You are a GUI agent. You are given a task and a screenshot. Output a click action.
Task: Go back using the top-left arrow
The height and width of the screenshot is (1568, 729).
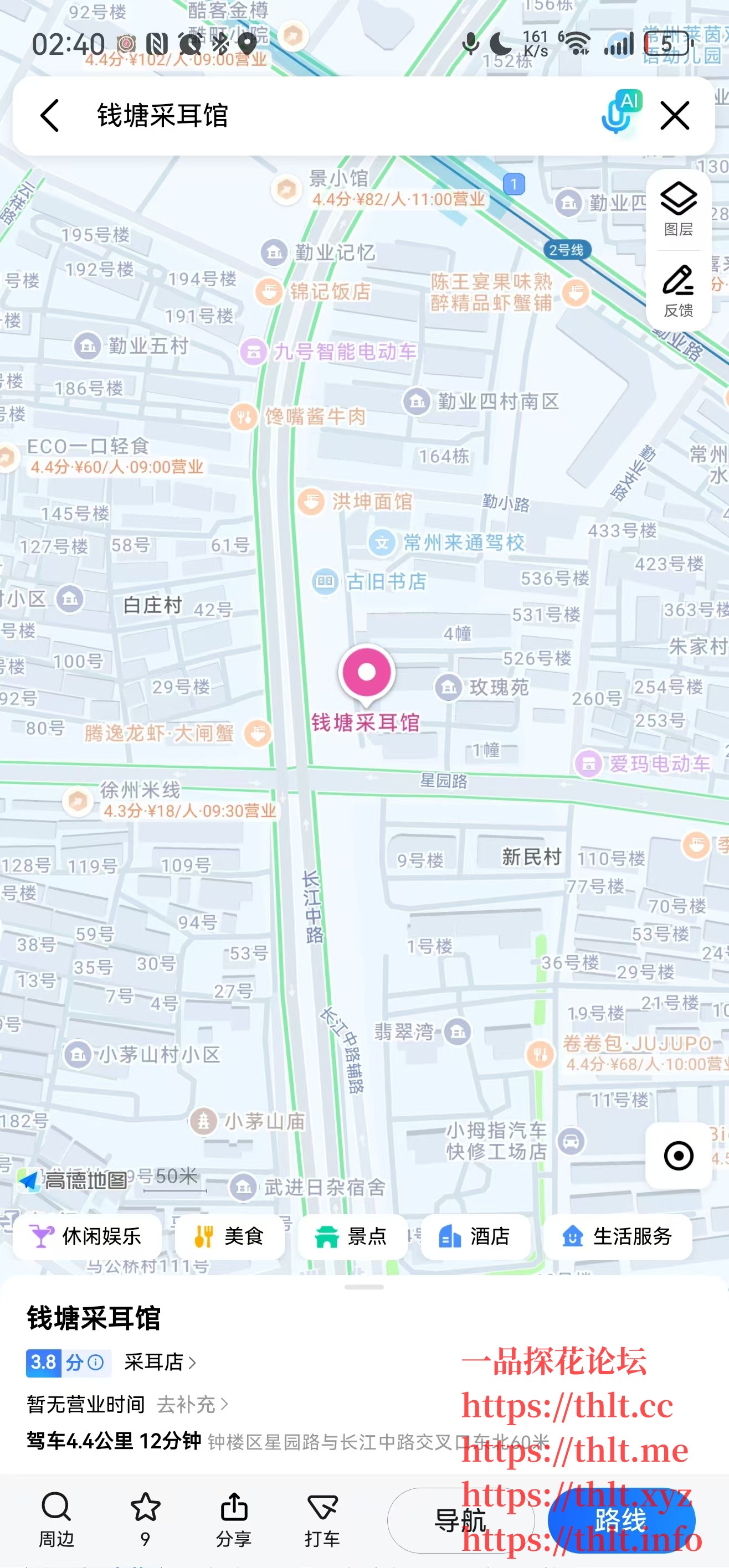pos(50,116)
